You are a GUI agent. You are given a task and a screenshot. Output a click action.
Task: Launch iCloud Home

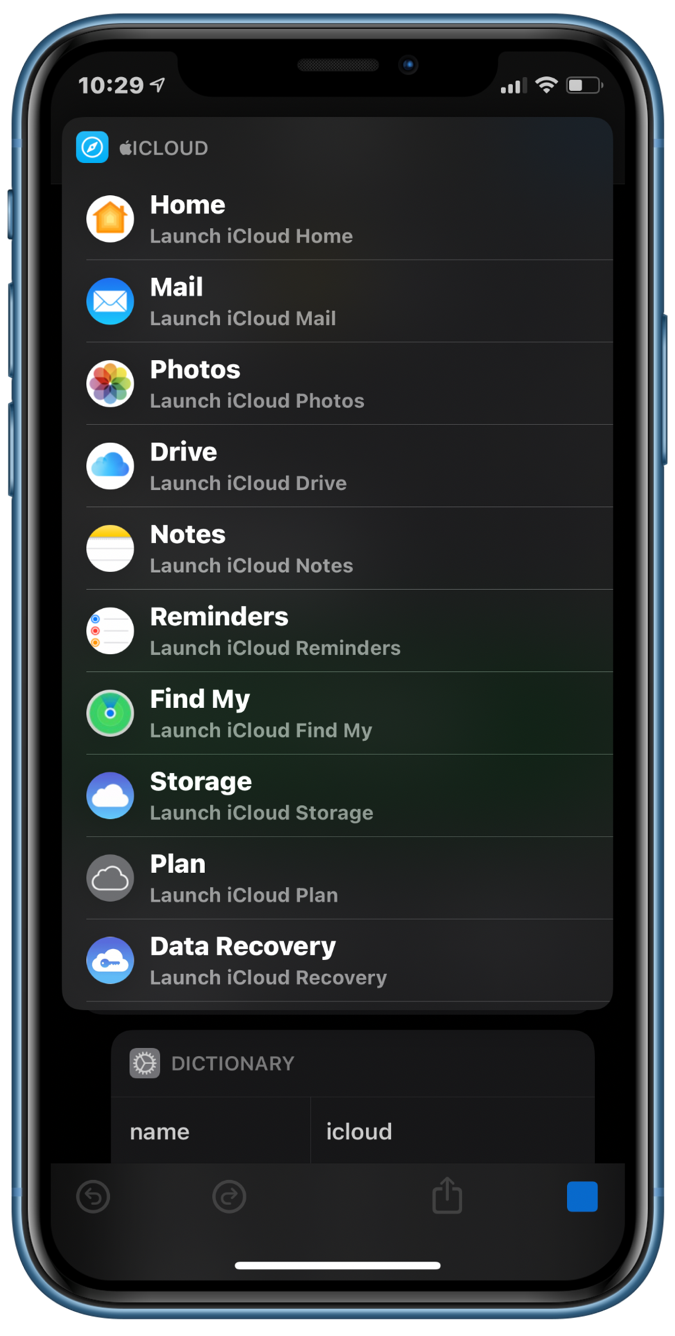click(338, 219)
